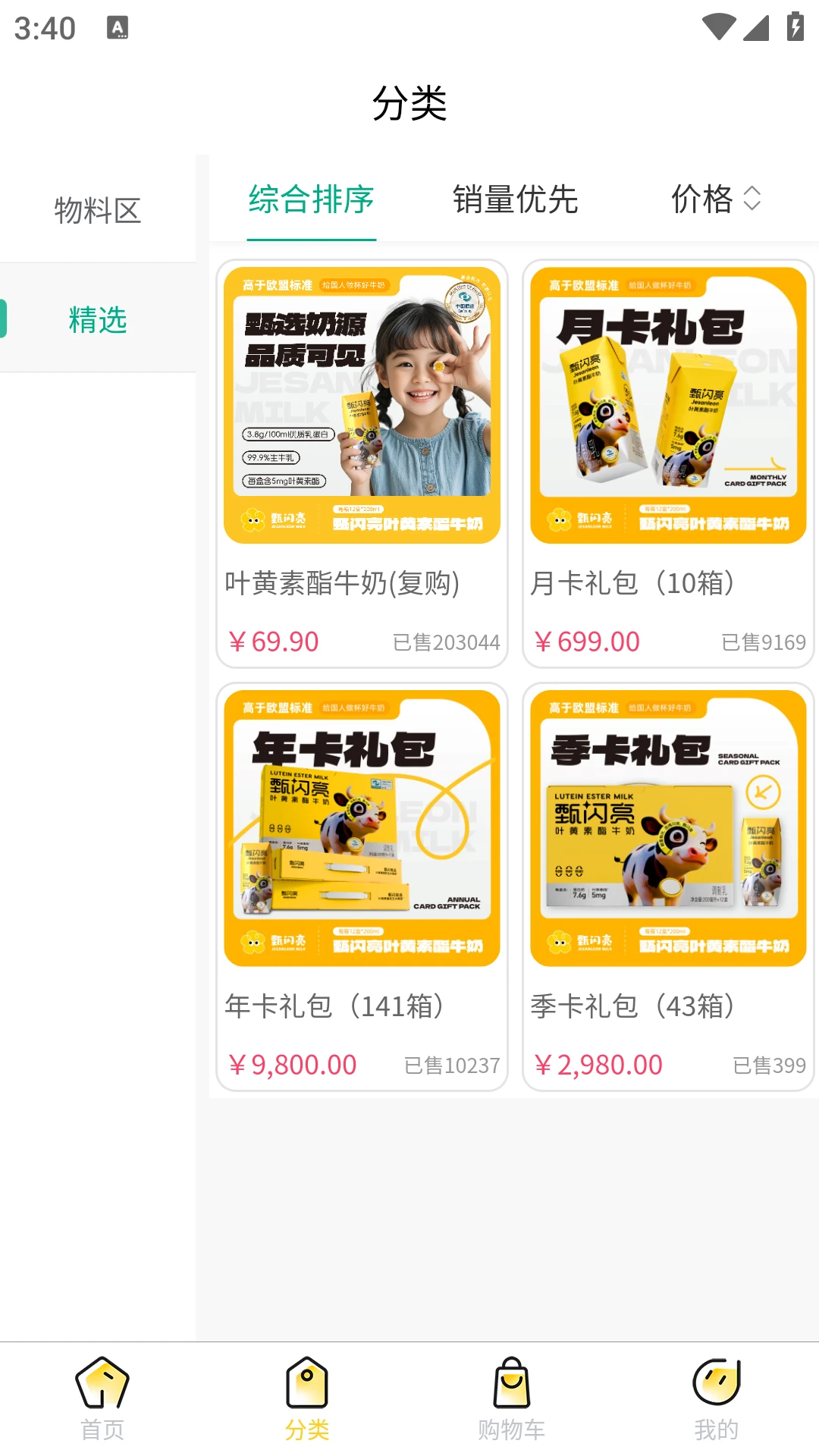
Task: Go to the 首页 tab
Action: pyautogui.click(x=102, y=1398)
